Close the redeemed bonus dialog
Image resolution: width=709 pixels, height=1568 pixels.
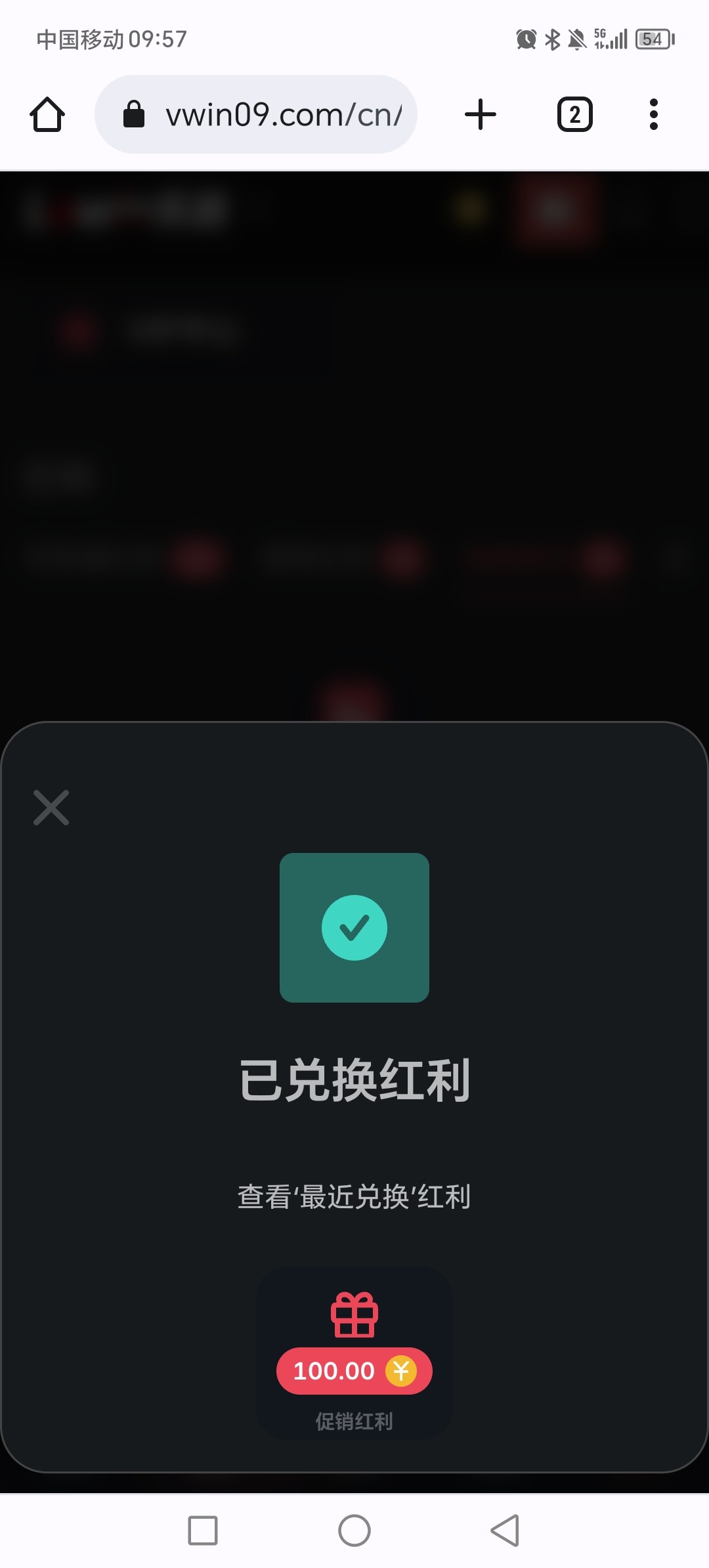pyautogui.click(x=51, y=808)
